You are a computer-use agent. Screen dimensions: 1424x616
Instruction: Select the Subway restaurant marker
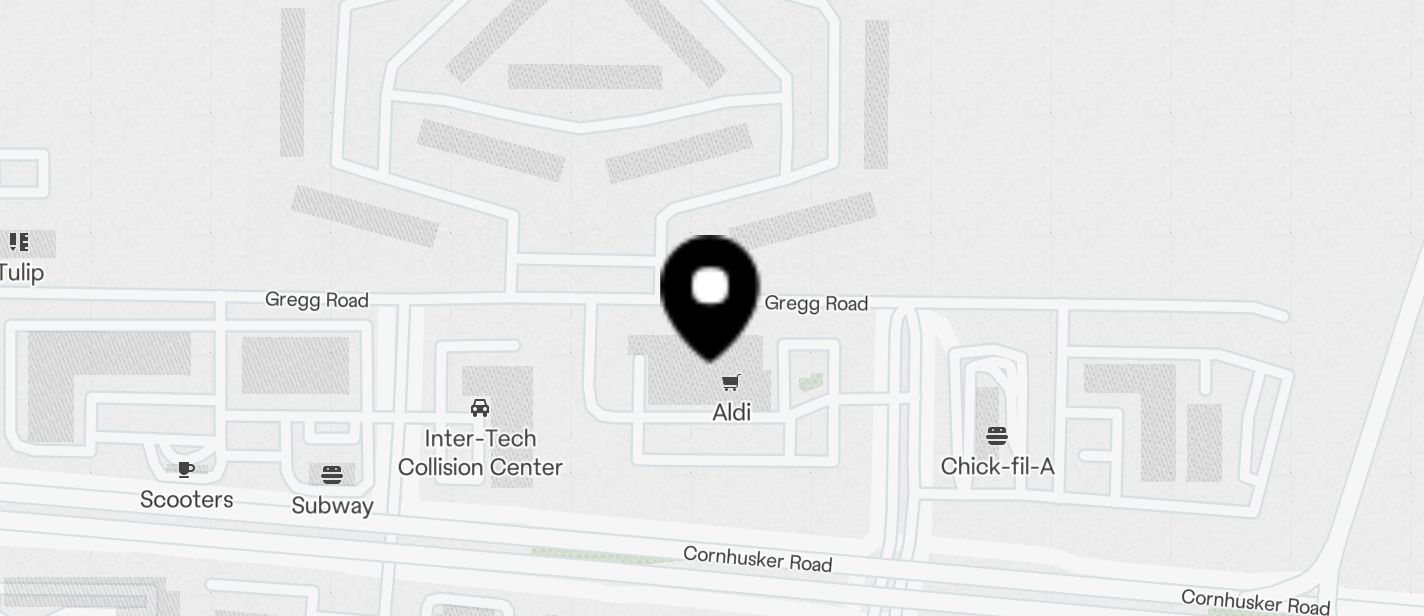click(332, 475)
